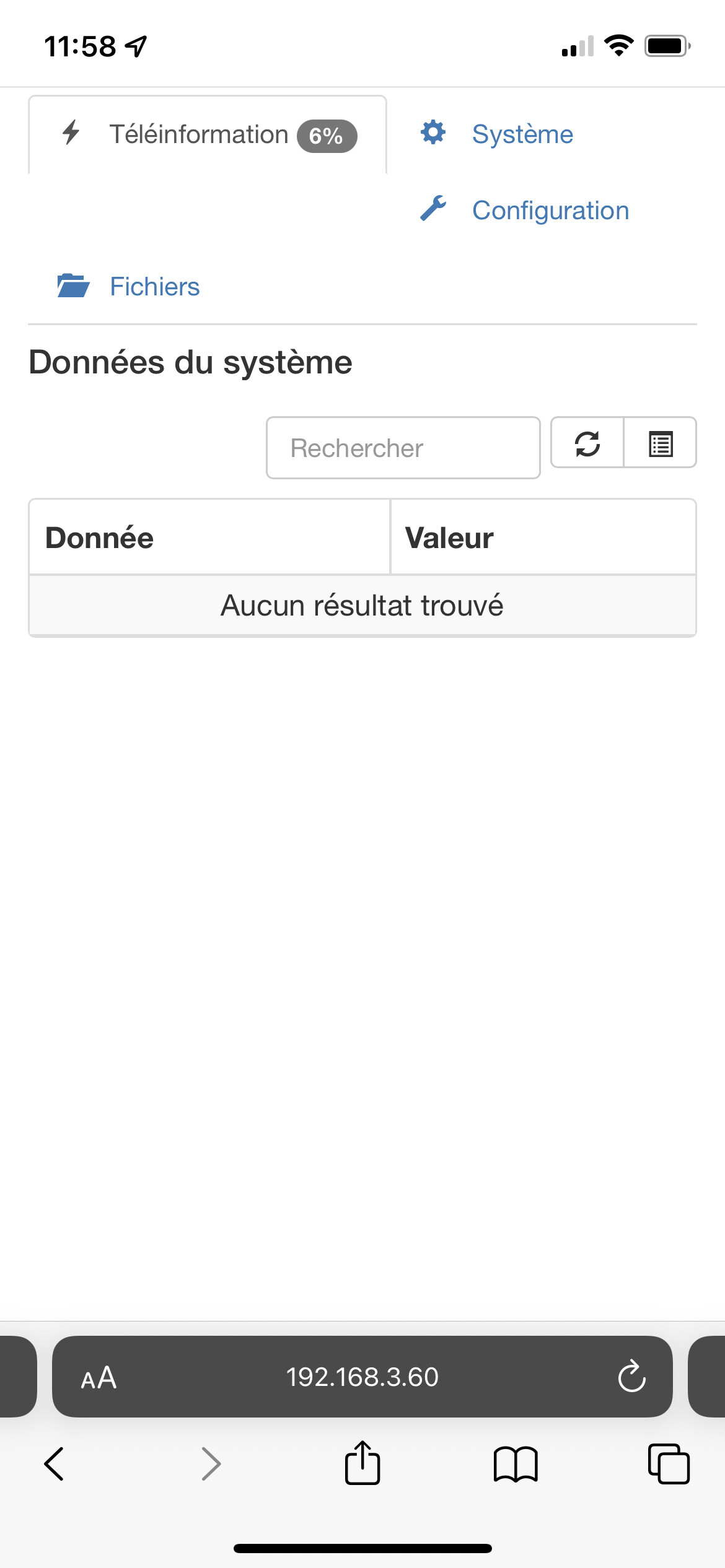This screenshot has height=1568, width=725.
Task: Refresh the system data table
Action: pyautogui.click(x=587, y=443)
